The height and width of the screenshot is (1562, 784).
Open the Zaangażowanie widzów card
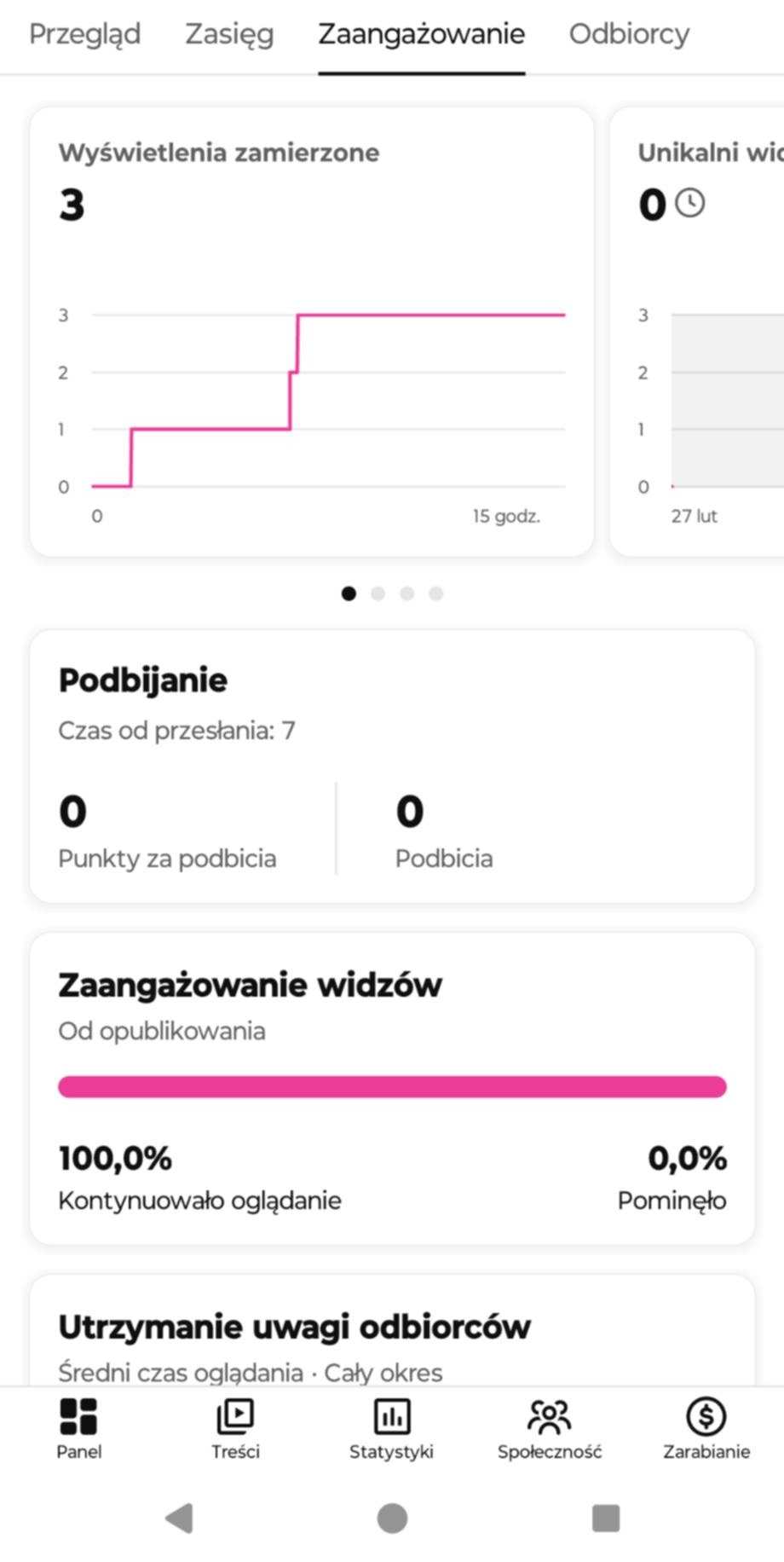pos(392,1088)
